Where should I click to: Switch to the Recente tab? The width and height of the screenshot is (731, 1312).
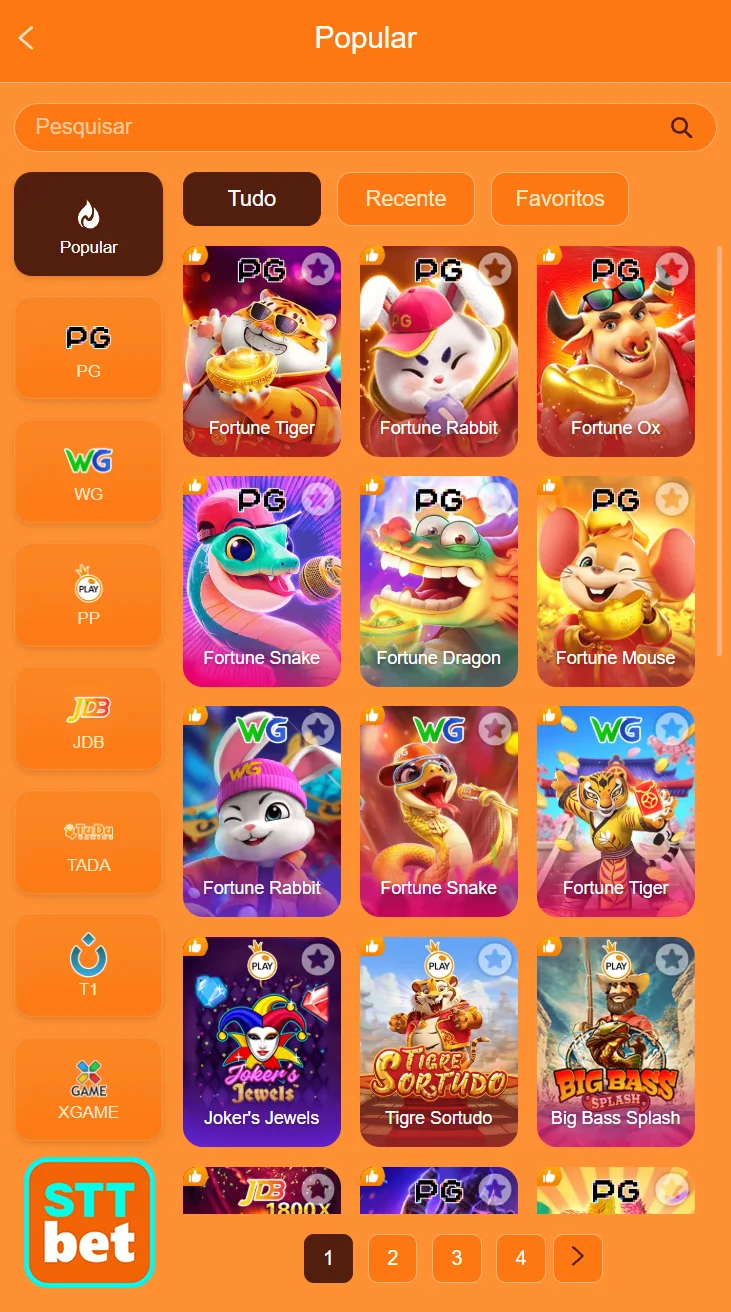(x=405, y=198)
